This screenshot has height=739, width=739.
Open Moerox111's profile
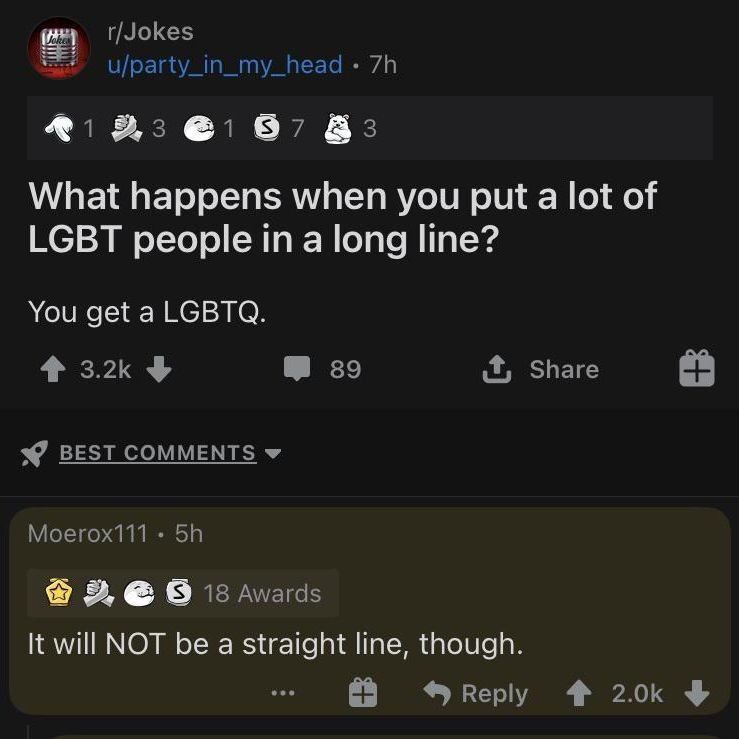(88, 533)
